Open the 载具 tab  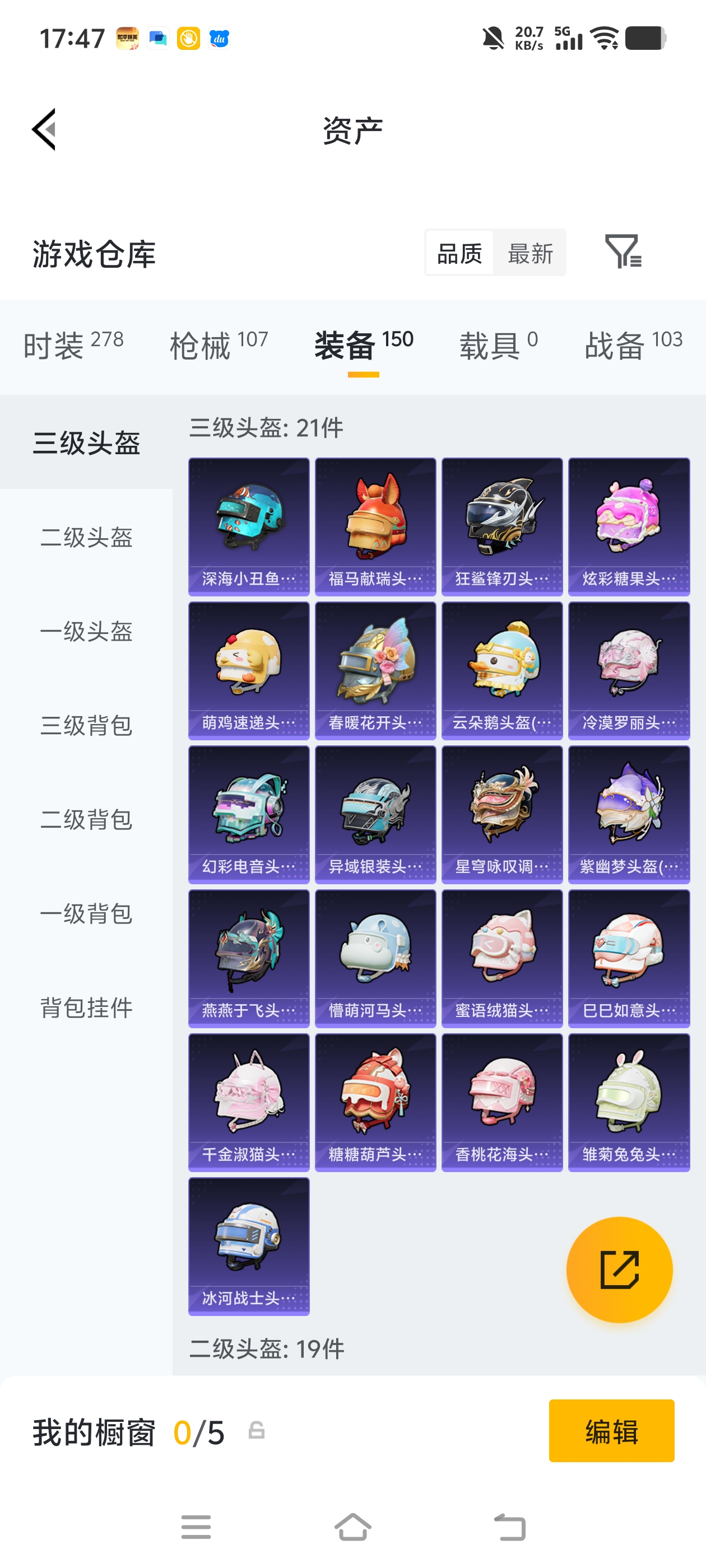(498, 345)
